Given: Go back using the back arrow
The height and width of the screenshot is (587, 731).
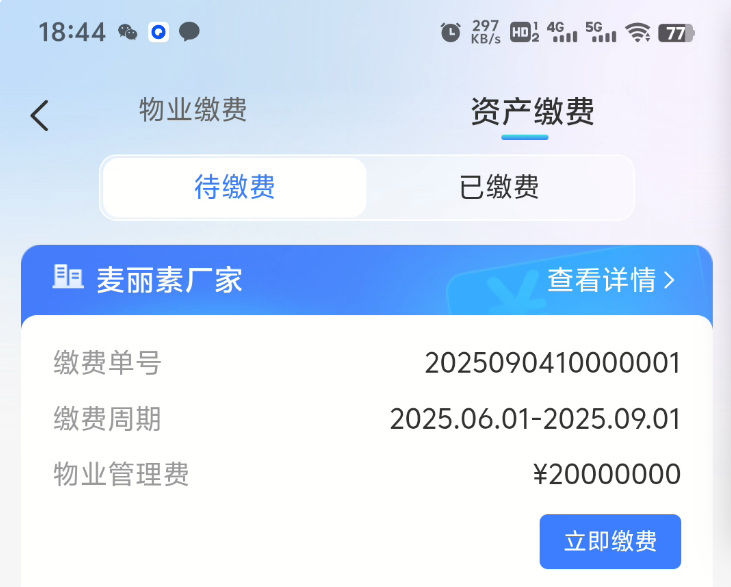Looking at the screenshot, I should tap(40, 116).
